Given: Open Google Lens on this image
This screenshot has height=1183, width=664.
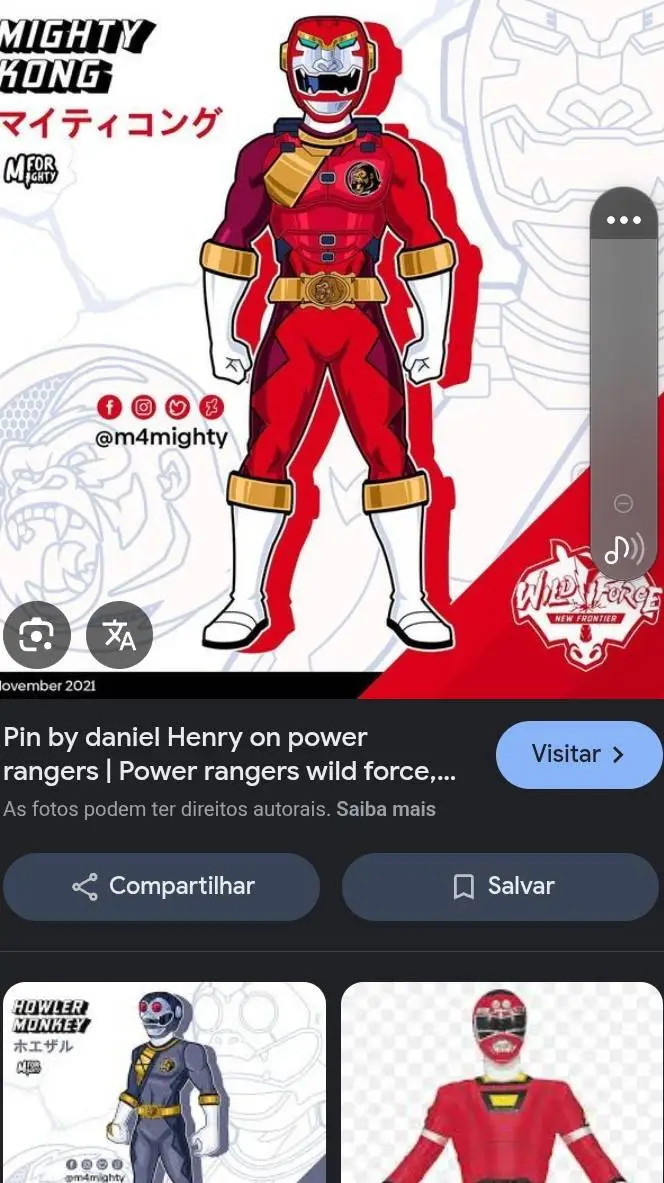Looking at the screenshot, I should [36, 634].
